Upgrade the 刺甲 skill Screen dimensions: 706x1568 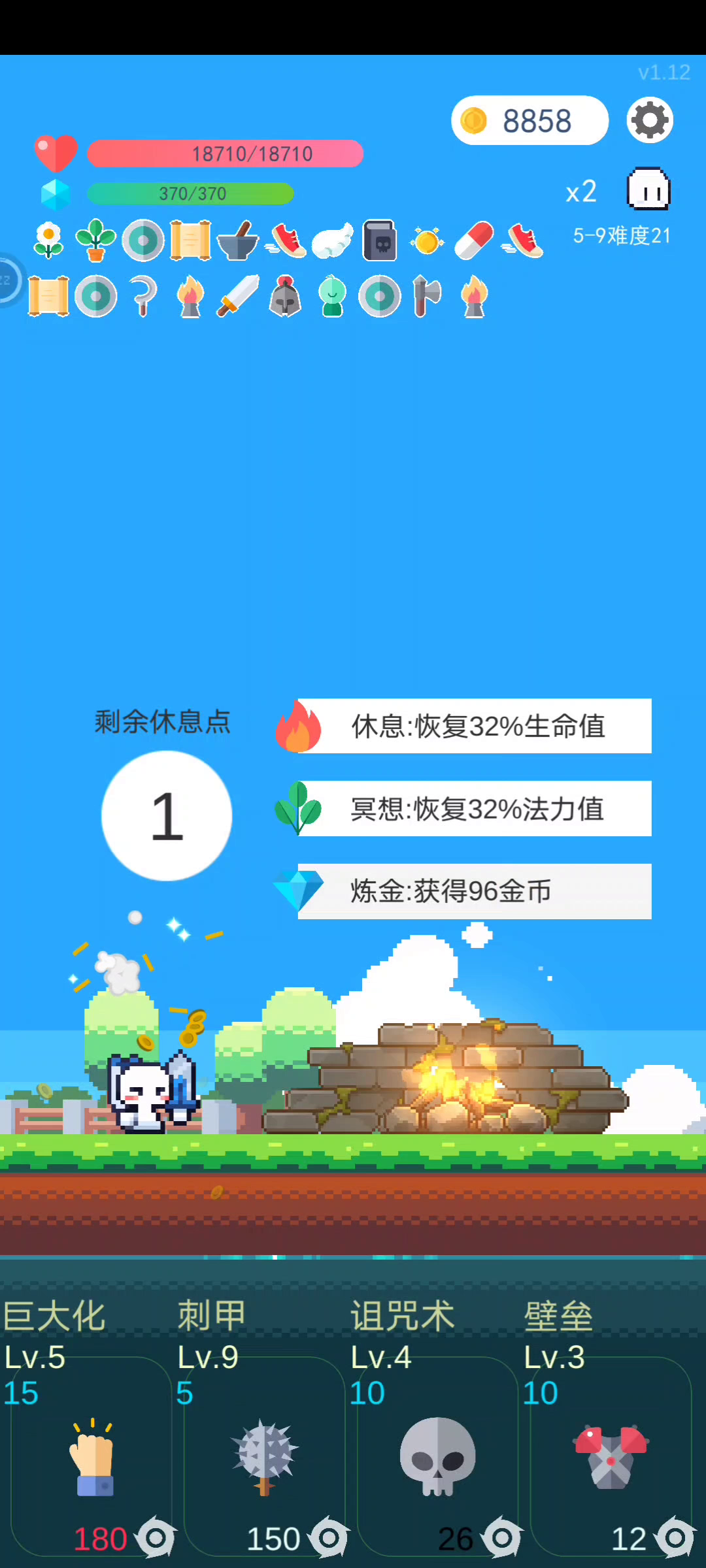[265, 1456]
